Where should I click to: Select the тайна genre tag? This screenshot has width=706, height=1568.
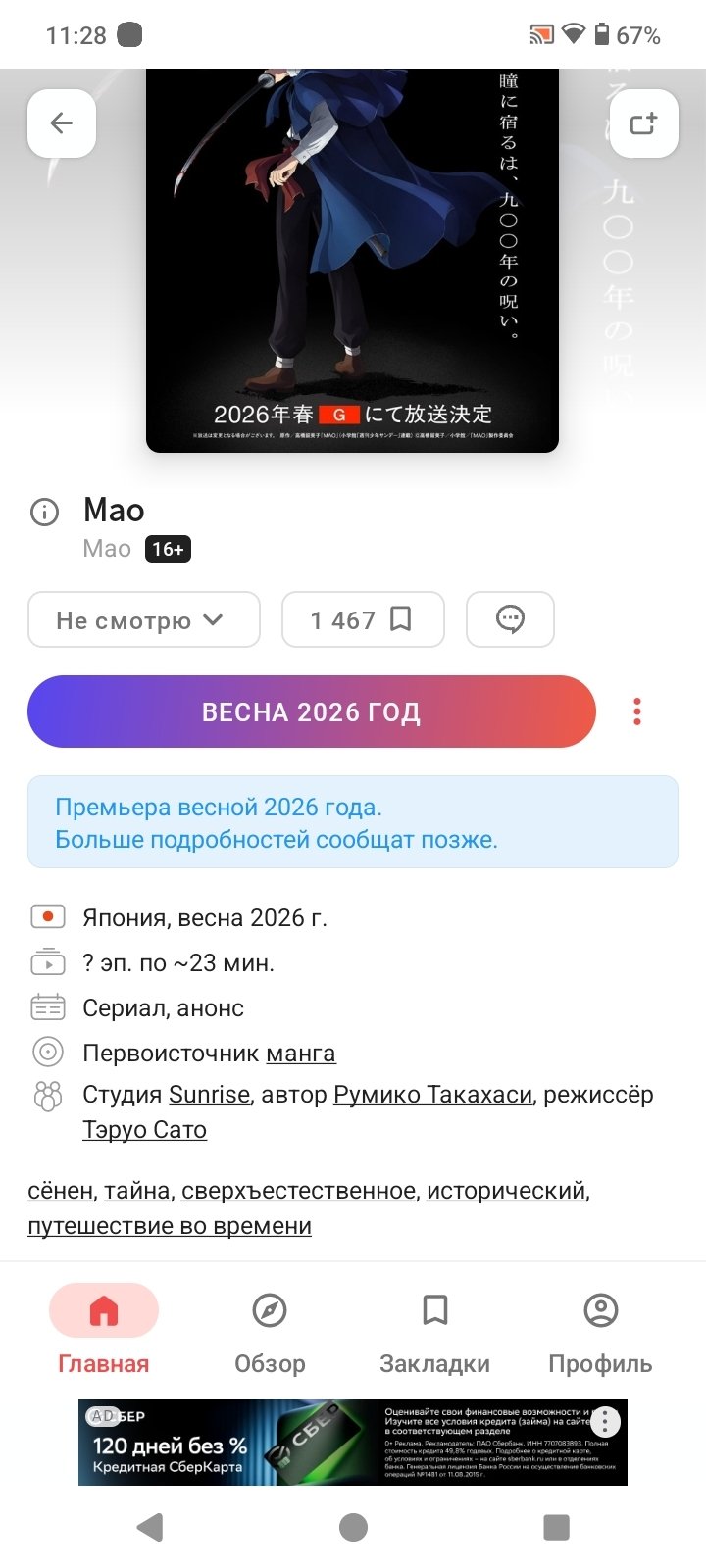pyautogui.click(x=137, y=1191)
